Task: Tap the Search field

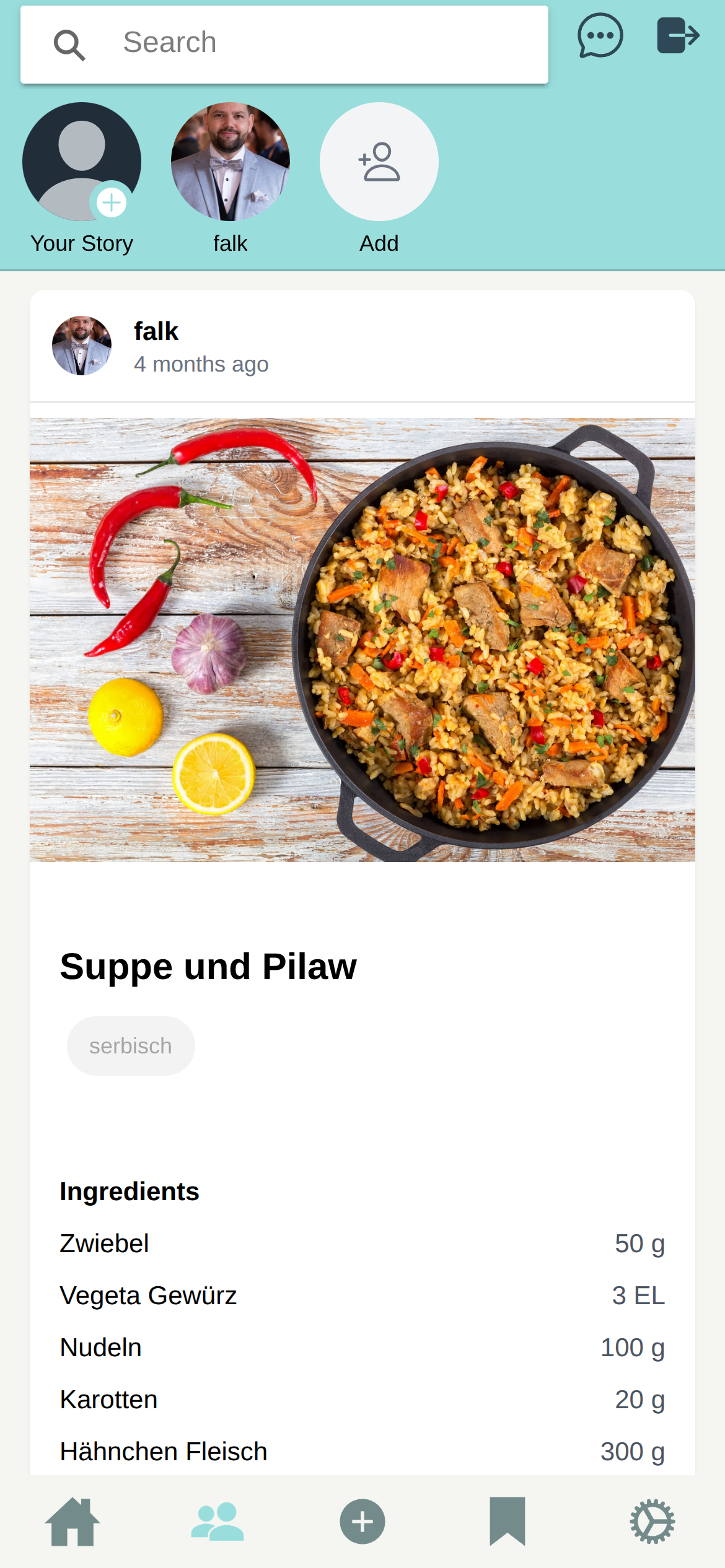Action: click(x=284, y=43)
